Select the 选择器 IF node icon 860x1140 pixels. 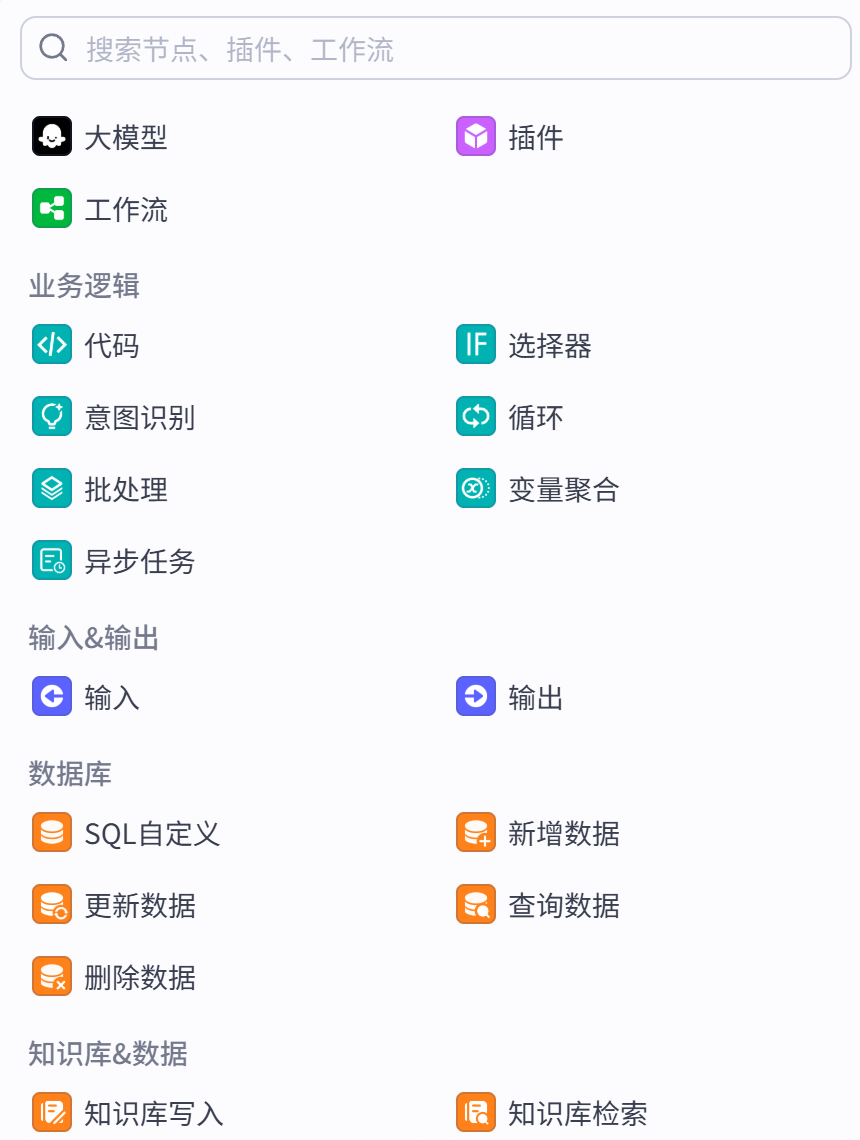(x=475, y=344)
